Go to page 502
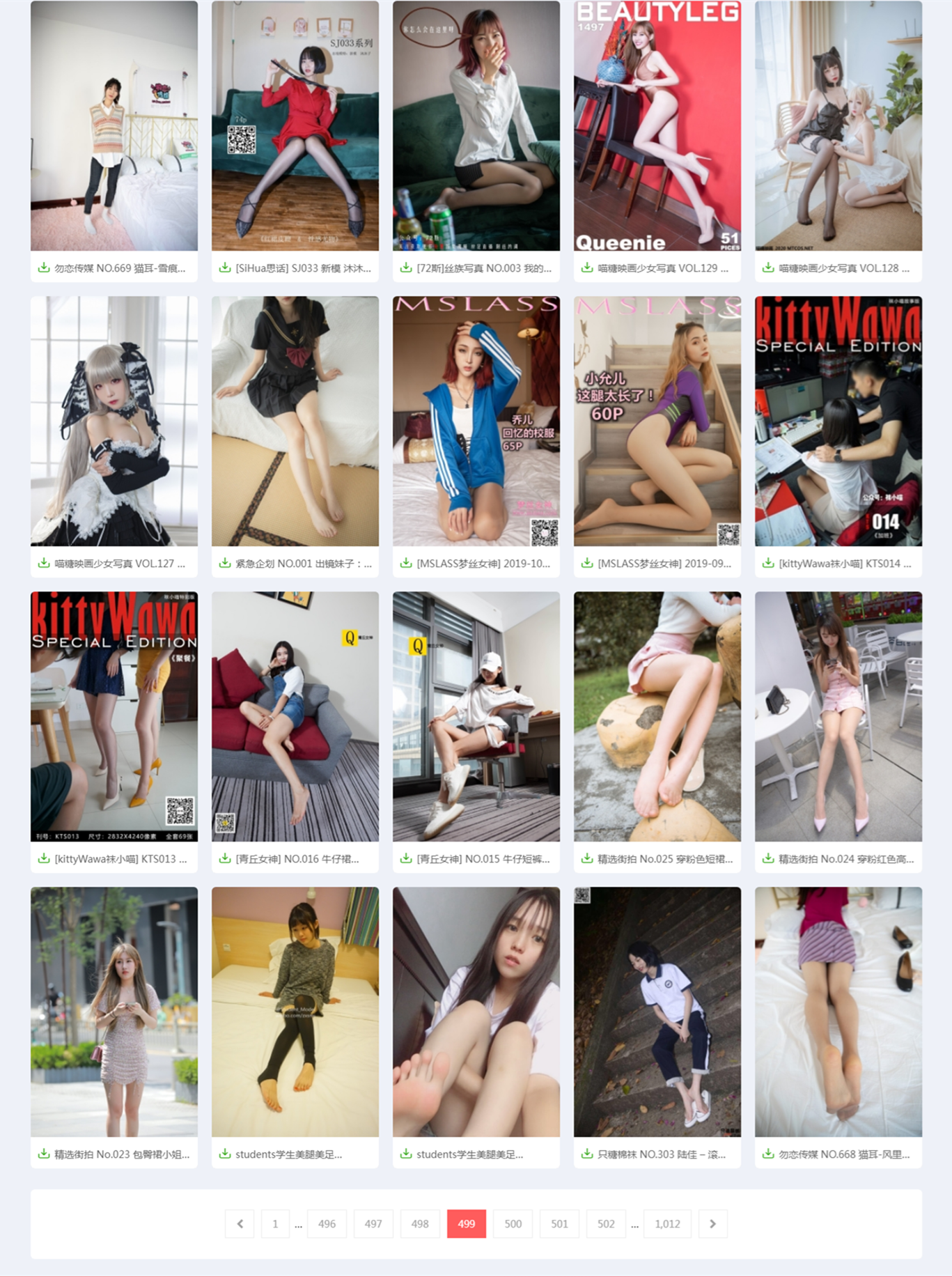The image size is (952, 1277). point(606,1224)
